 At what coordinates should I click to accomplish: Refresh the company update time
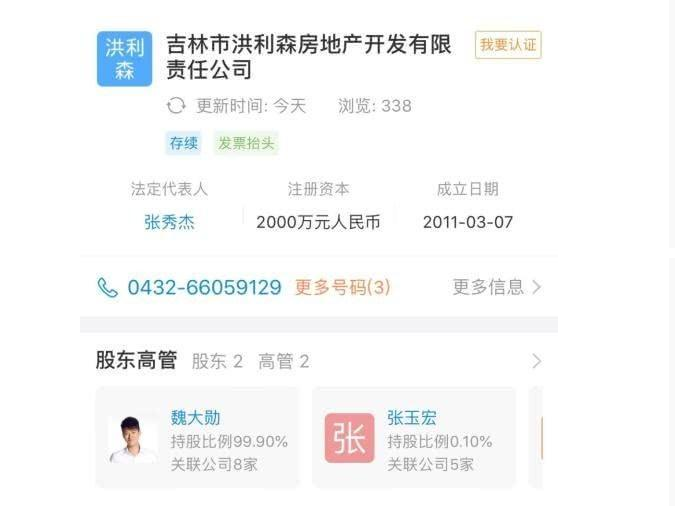pos(176,106)
